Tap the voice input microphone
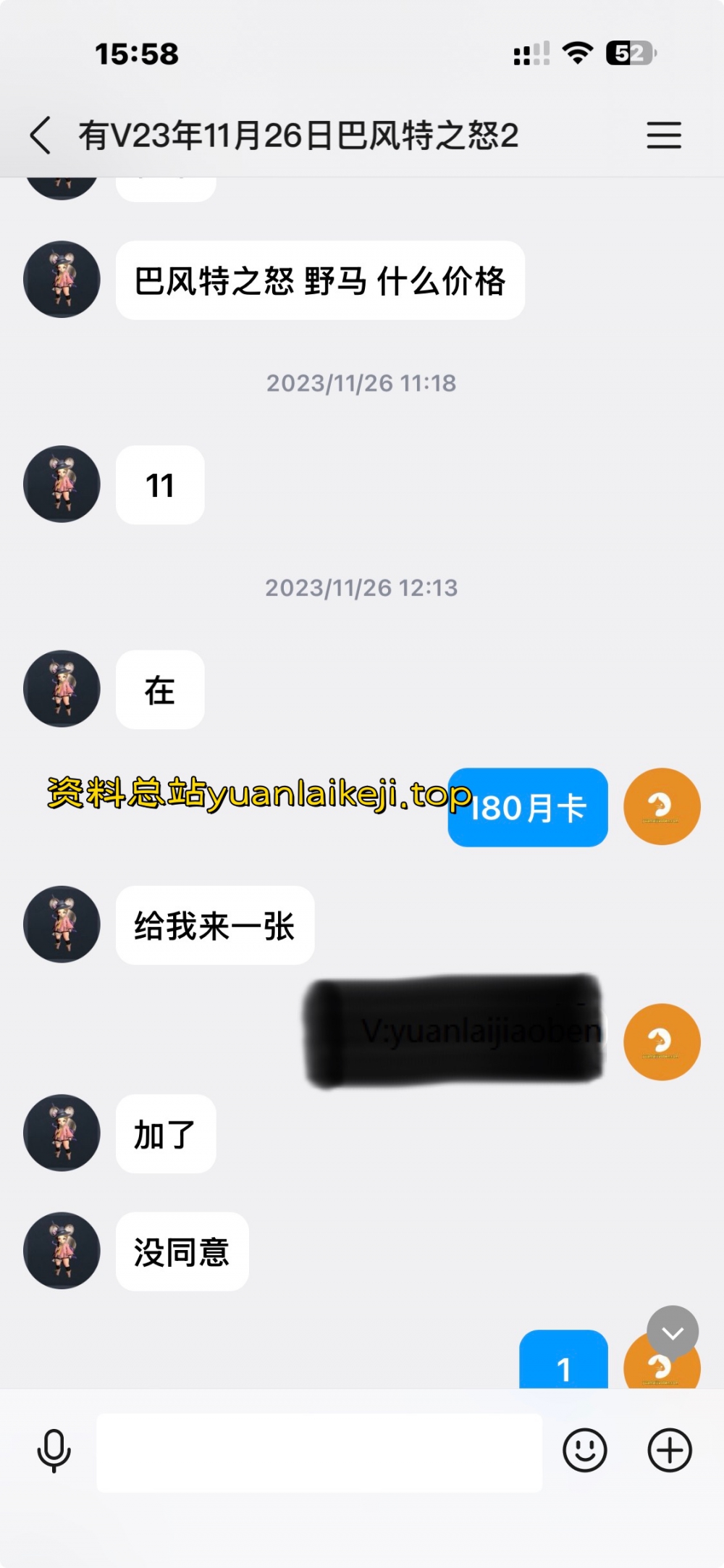Image resolution: width=724 pixels, height=1568 pixels. pyautogui.click(x=54, y=1451)
